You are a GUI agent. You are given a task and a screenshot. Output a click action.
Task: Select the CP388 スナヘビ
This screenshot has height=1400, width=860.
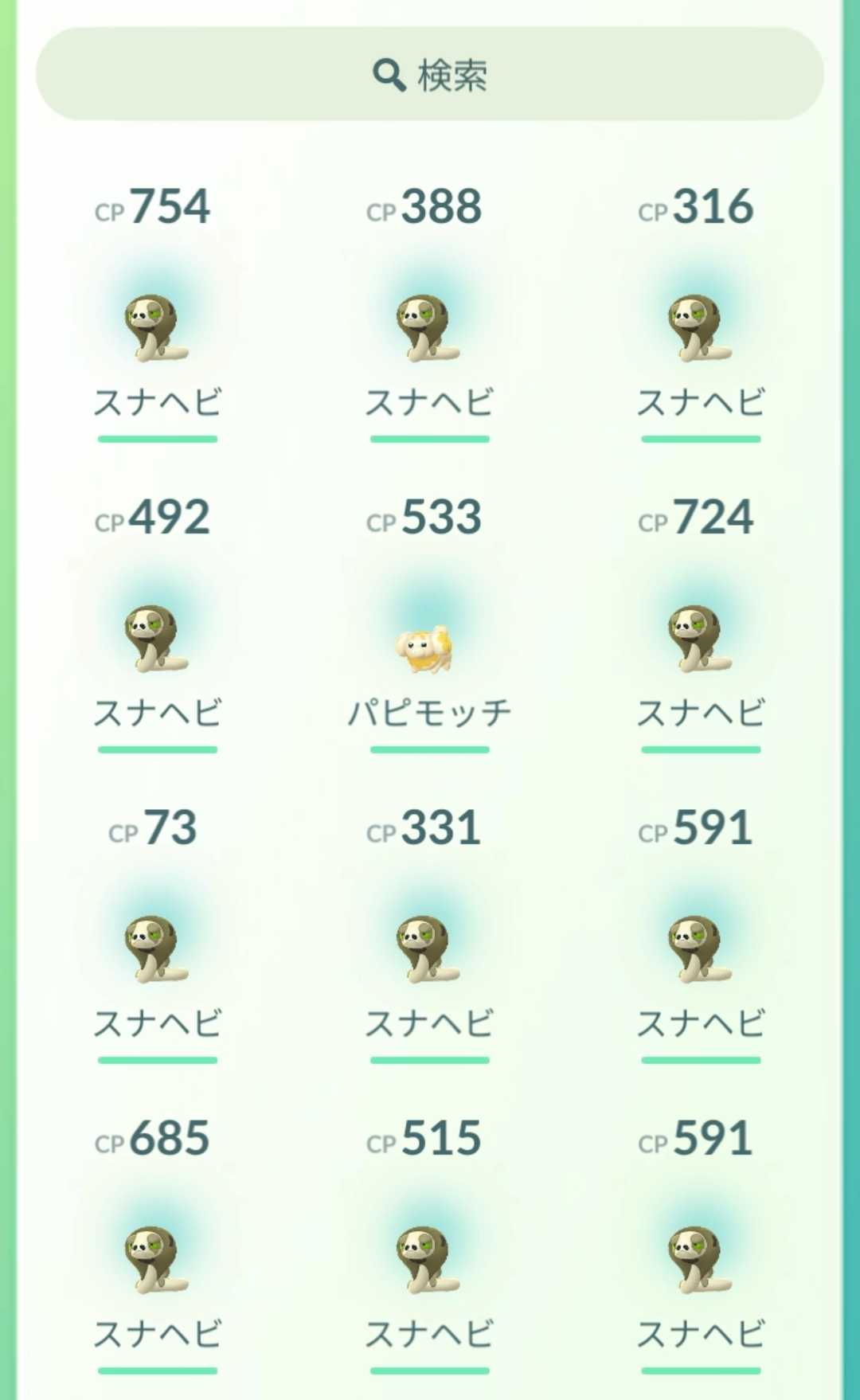[429, 328]
